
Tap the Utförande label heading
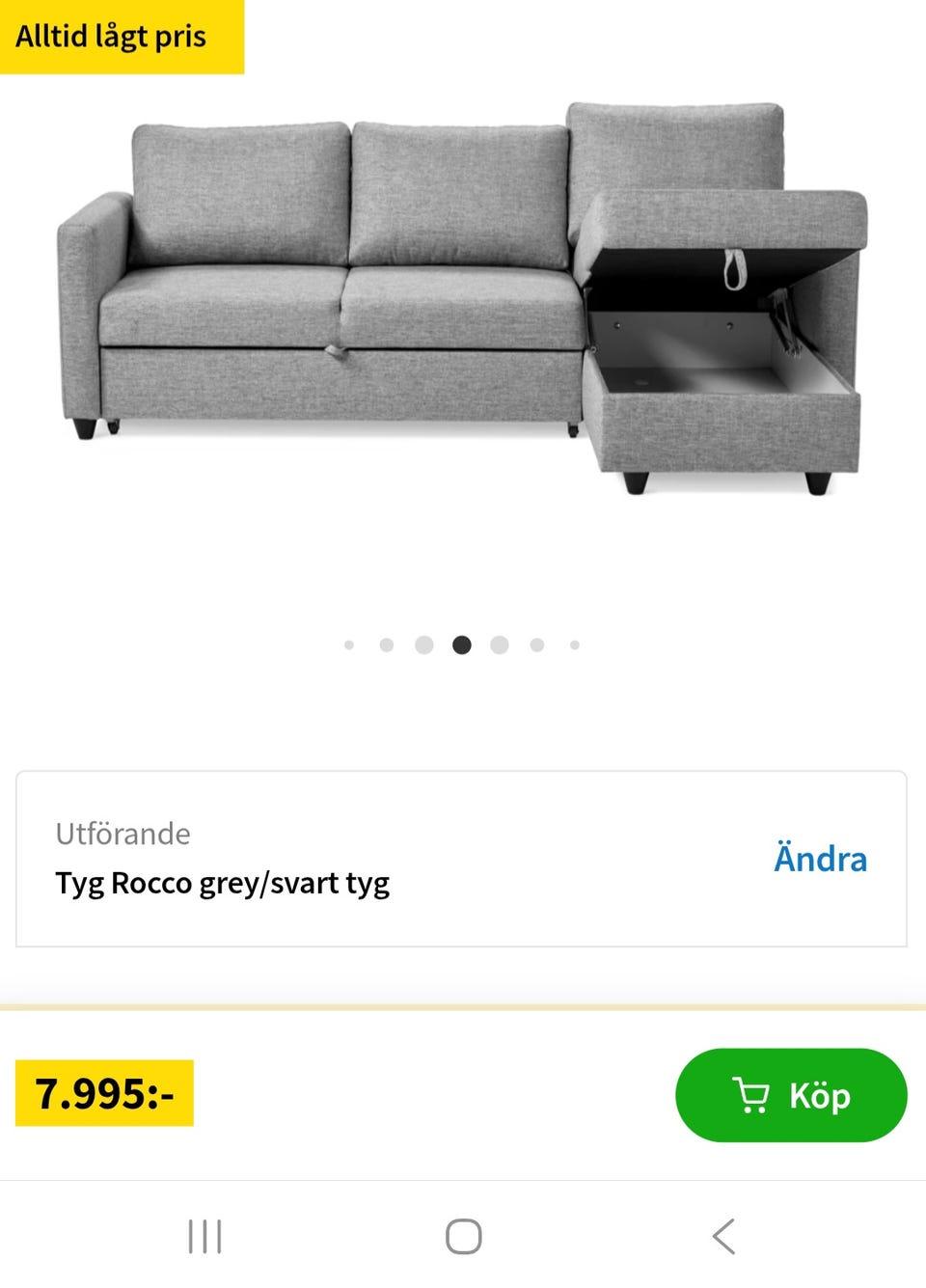coord(123,833)
